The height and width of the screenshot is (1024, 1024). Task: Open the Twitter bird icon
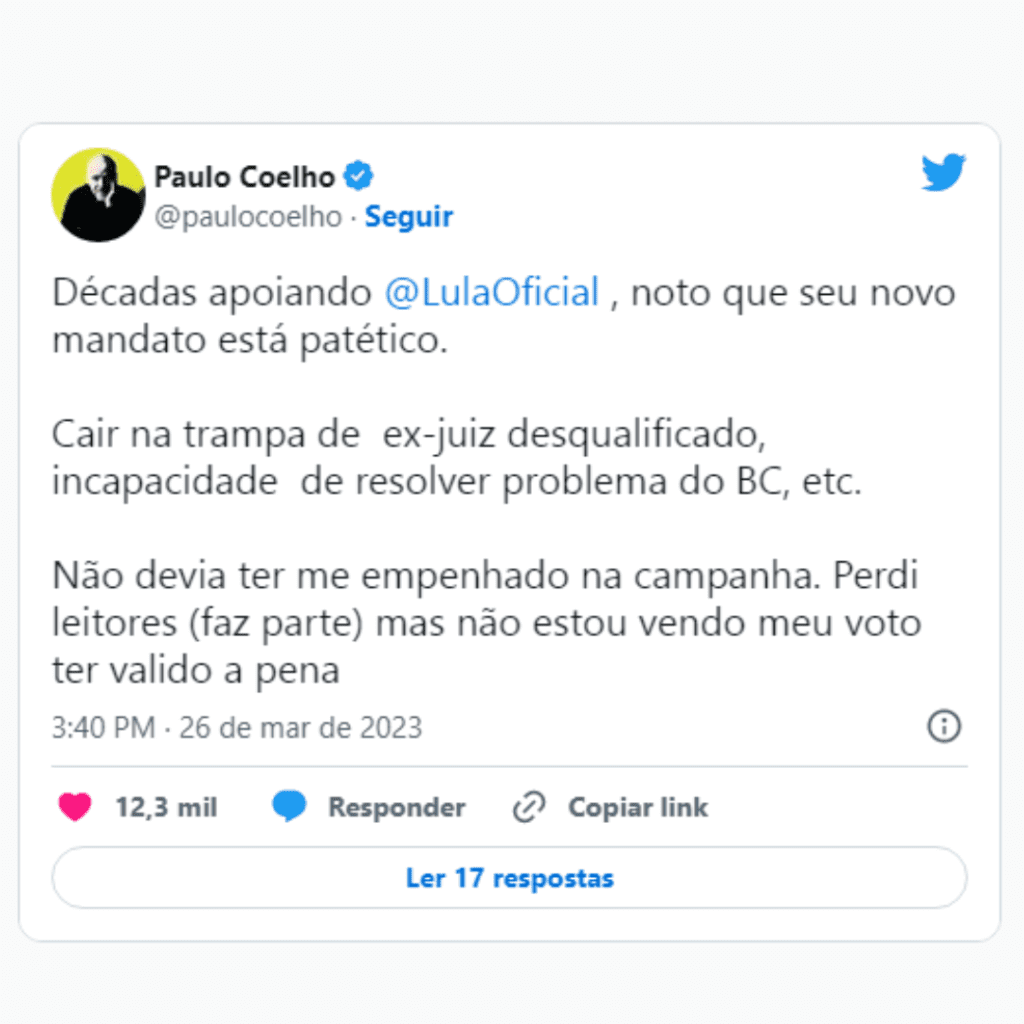[943, 173]
